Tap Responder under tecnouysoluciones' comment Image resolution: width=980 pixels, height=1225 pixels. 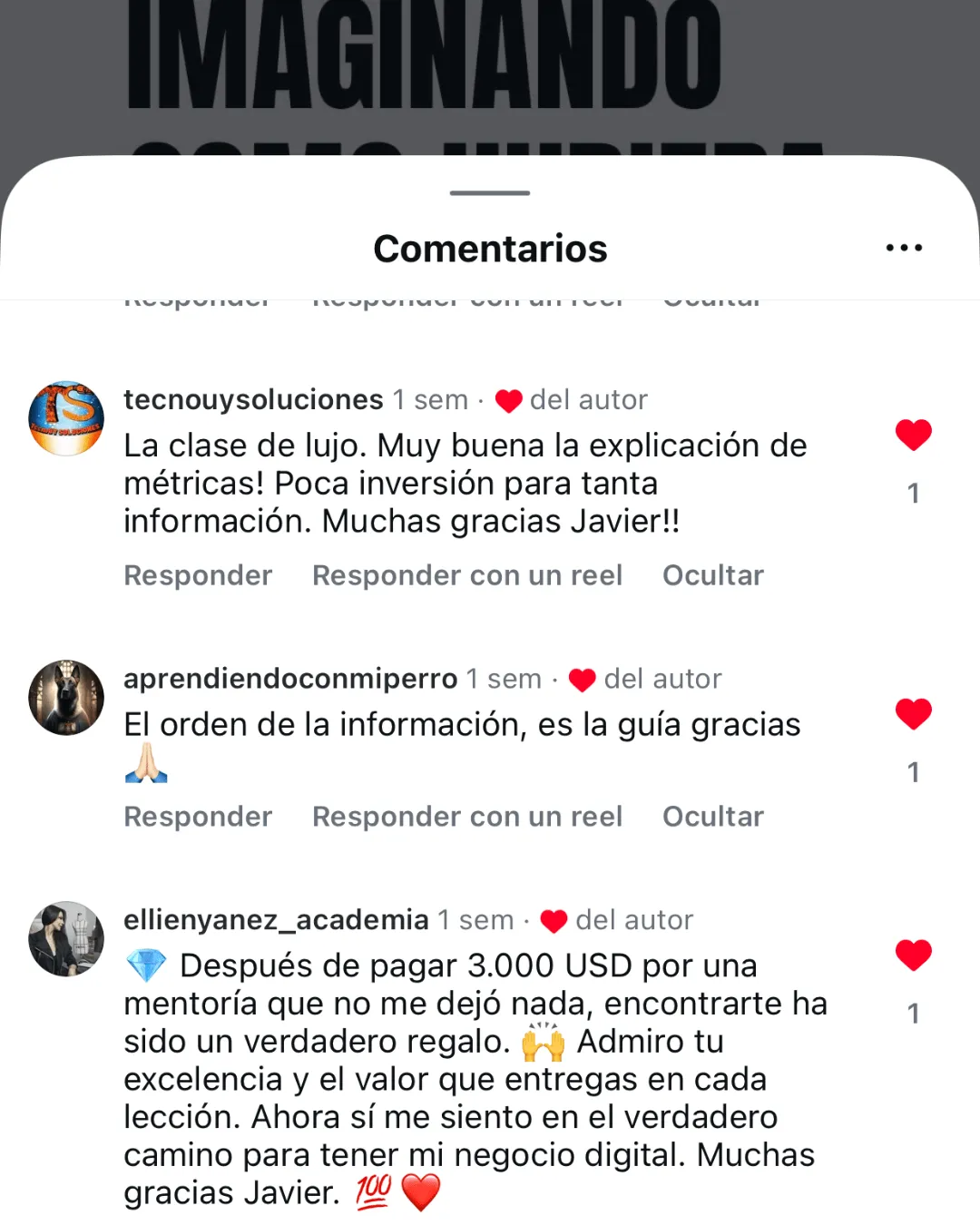point(198,575)
